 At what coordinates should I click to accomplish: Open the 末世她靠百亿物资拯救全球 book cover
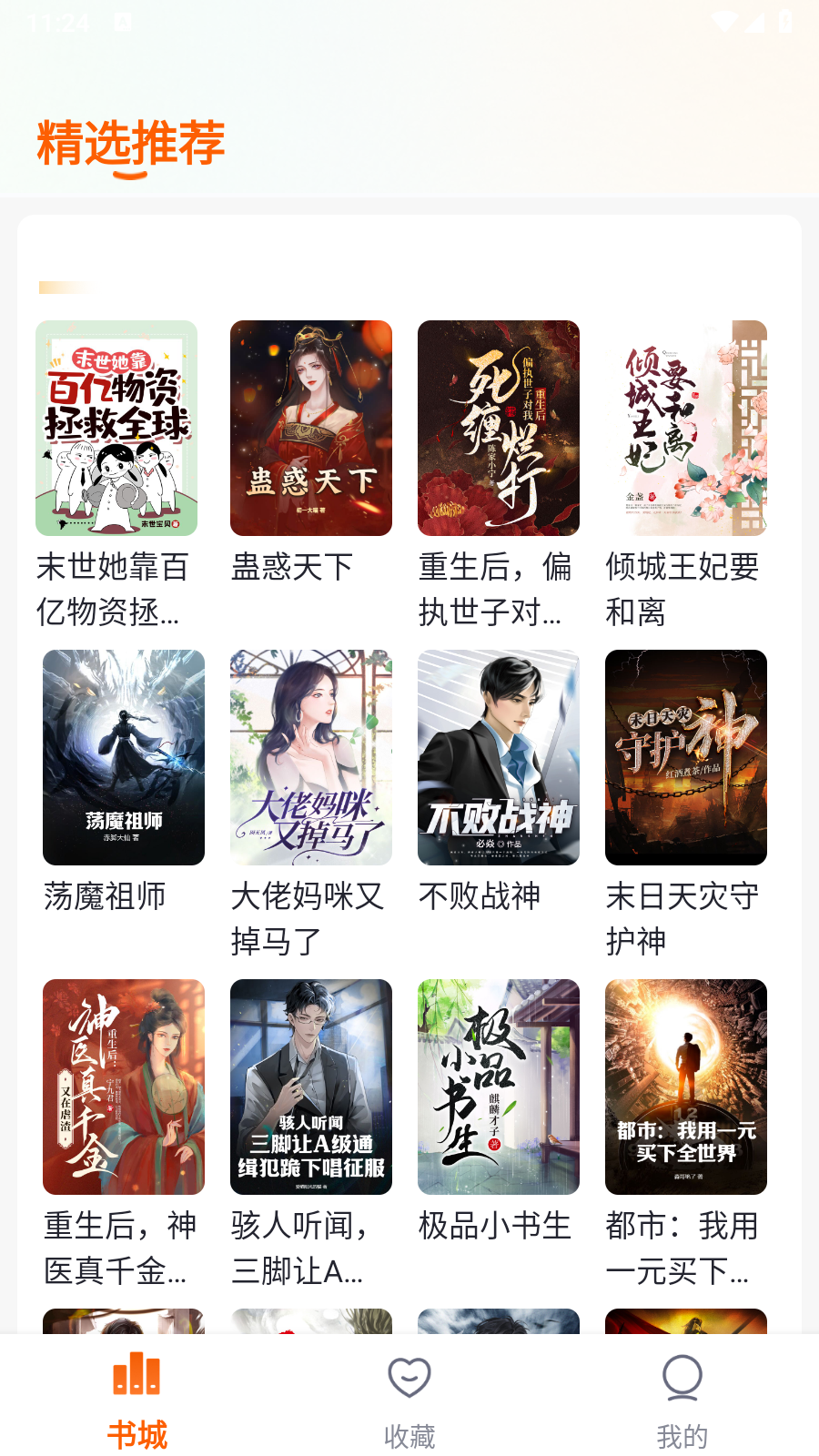click(123, 427)
